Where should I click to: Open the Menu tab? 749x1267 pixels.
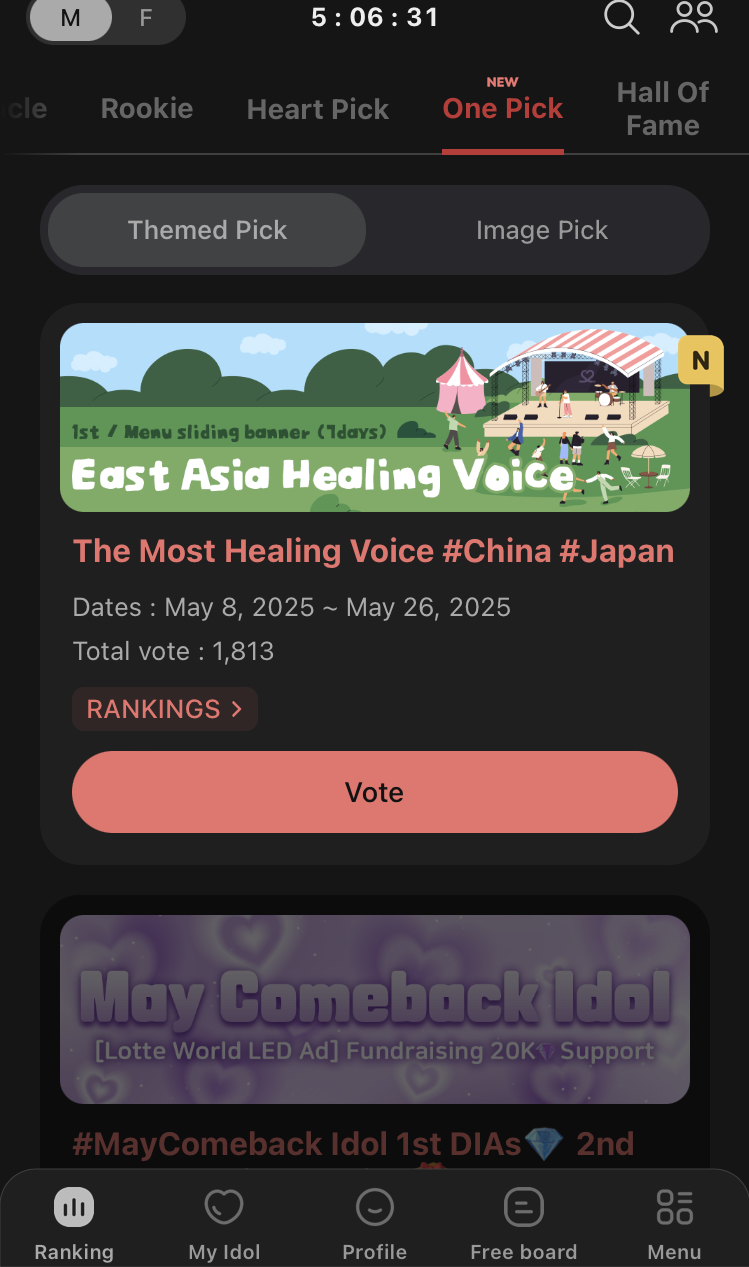click(x=674, y=1225)
